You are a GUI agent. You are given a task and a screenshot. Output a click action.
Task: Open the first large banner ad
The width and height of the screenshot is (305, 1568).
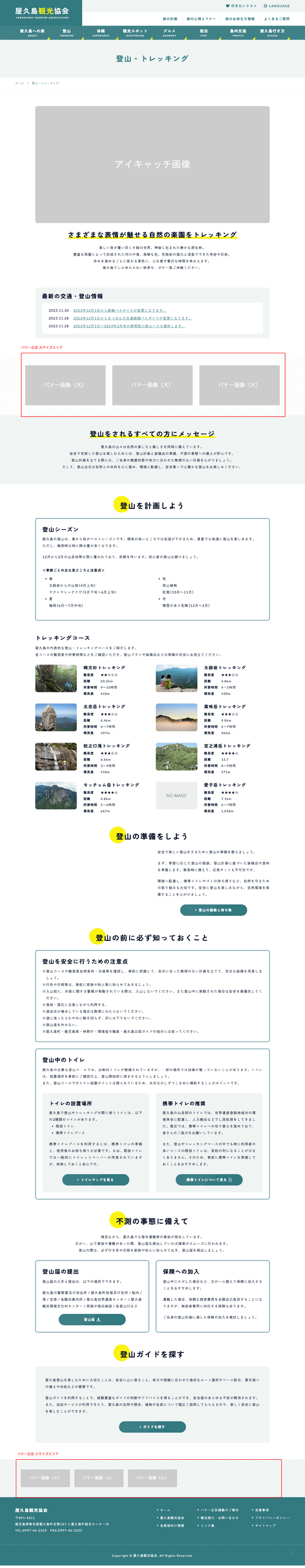(65, 385)
